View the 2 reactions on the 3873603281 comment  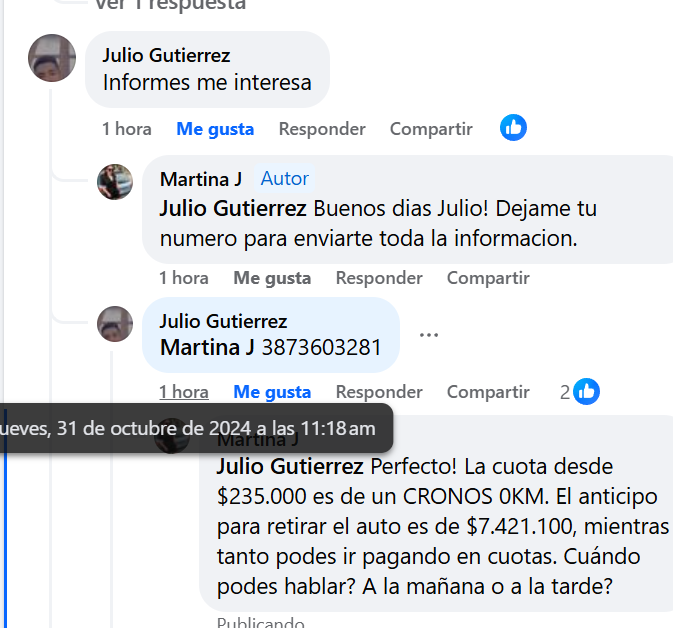580,392
